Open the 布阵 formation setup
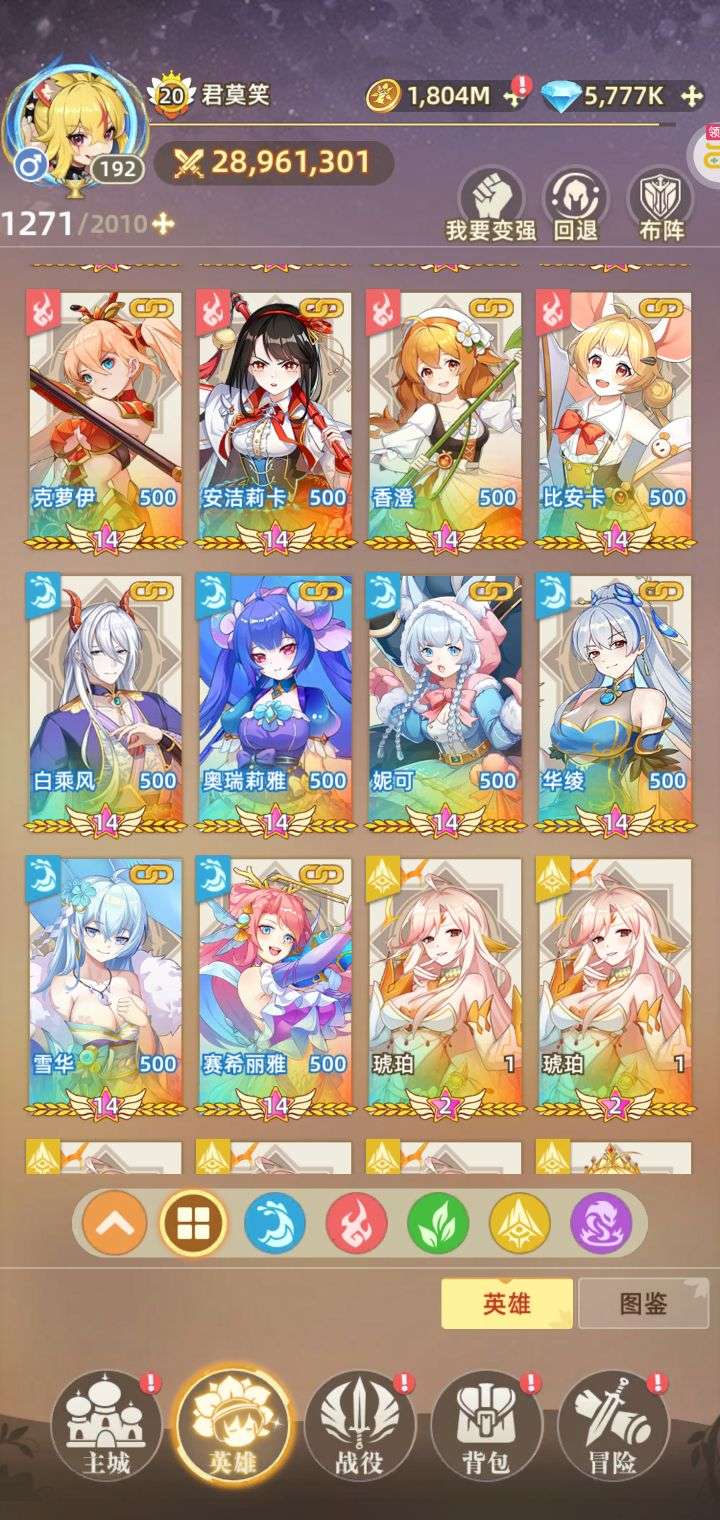Screen dimensions: 720x1520 pyautogui.click(x=661, y=203)
